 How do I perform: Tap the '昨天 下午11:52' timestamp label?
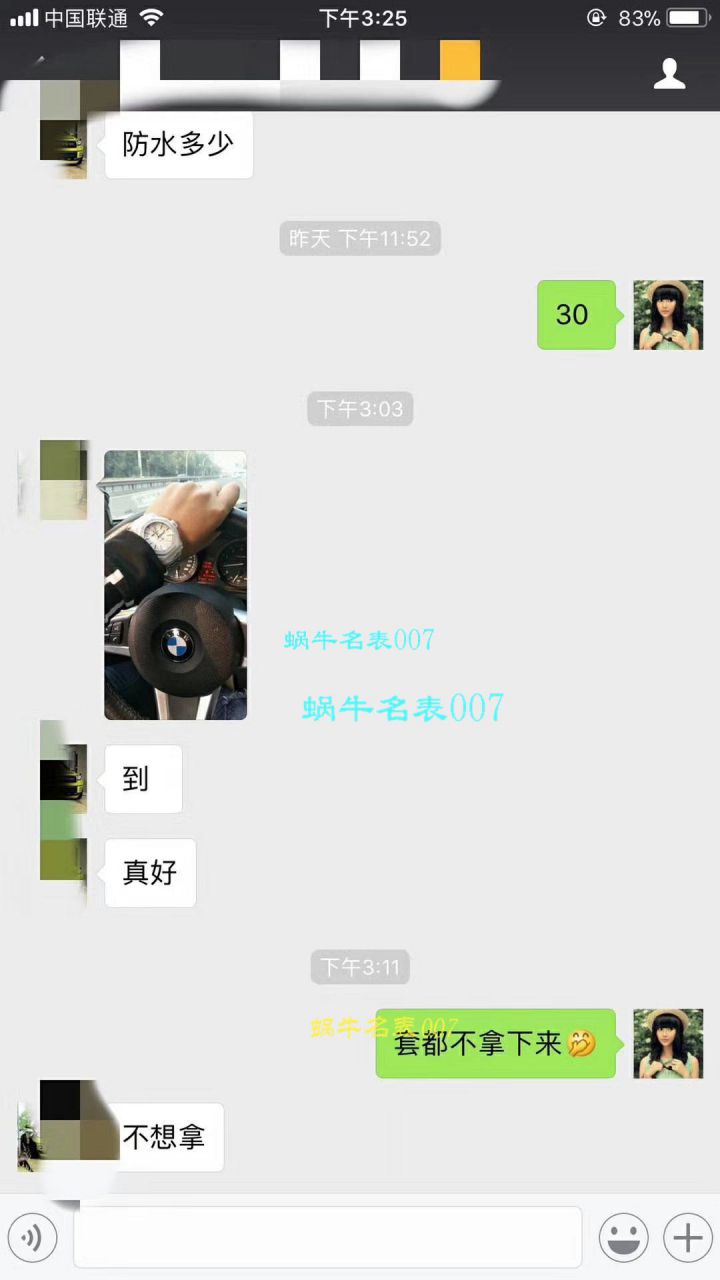360,238
